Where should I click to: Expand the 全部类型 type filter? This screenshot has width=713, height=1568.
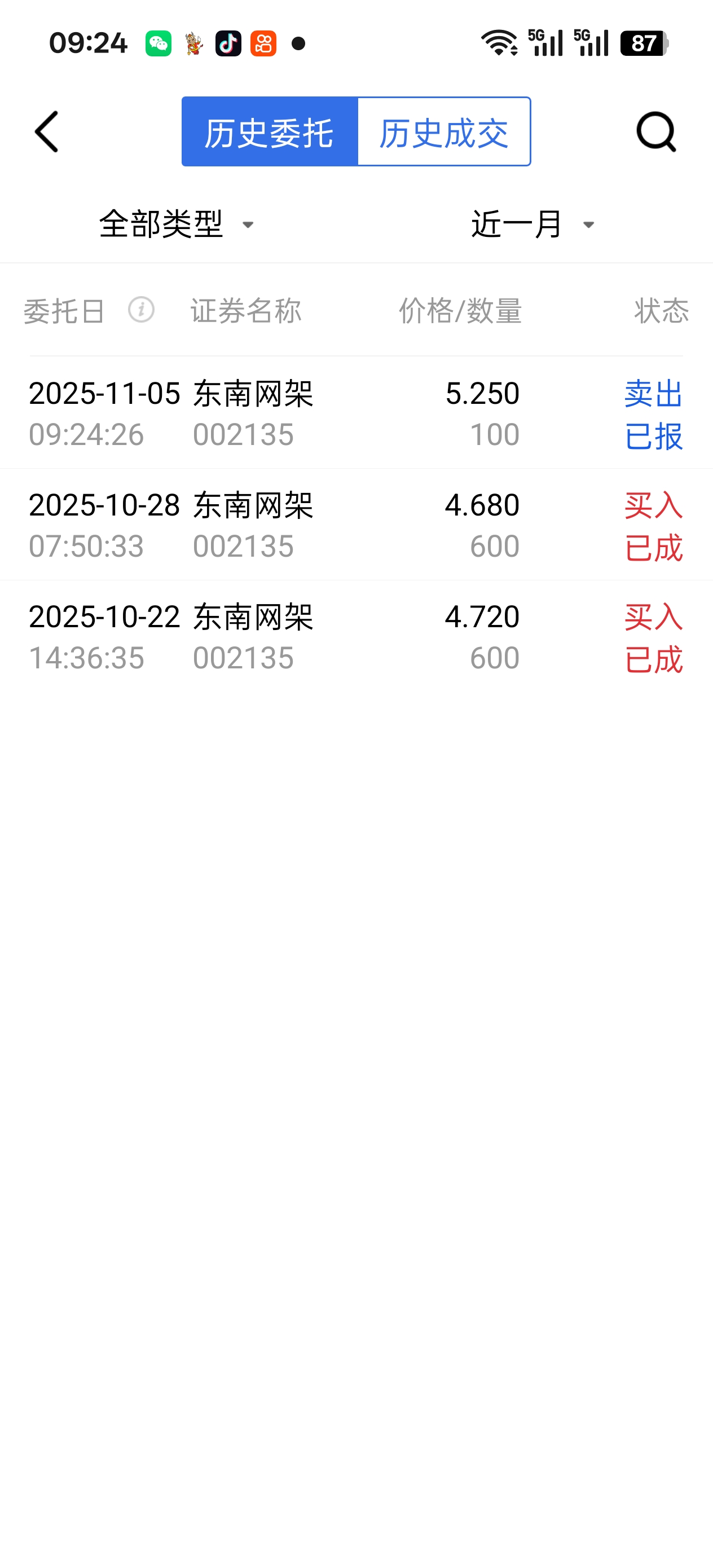(x=177, y=224)
